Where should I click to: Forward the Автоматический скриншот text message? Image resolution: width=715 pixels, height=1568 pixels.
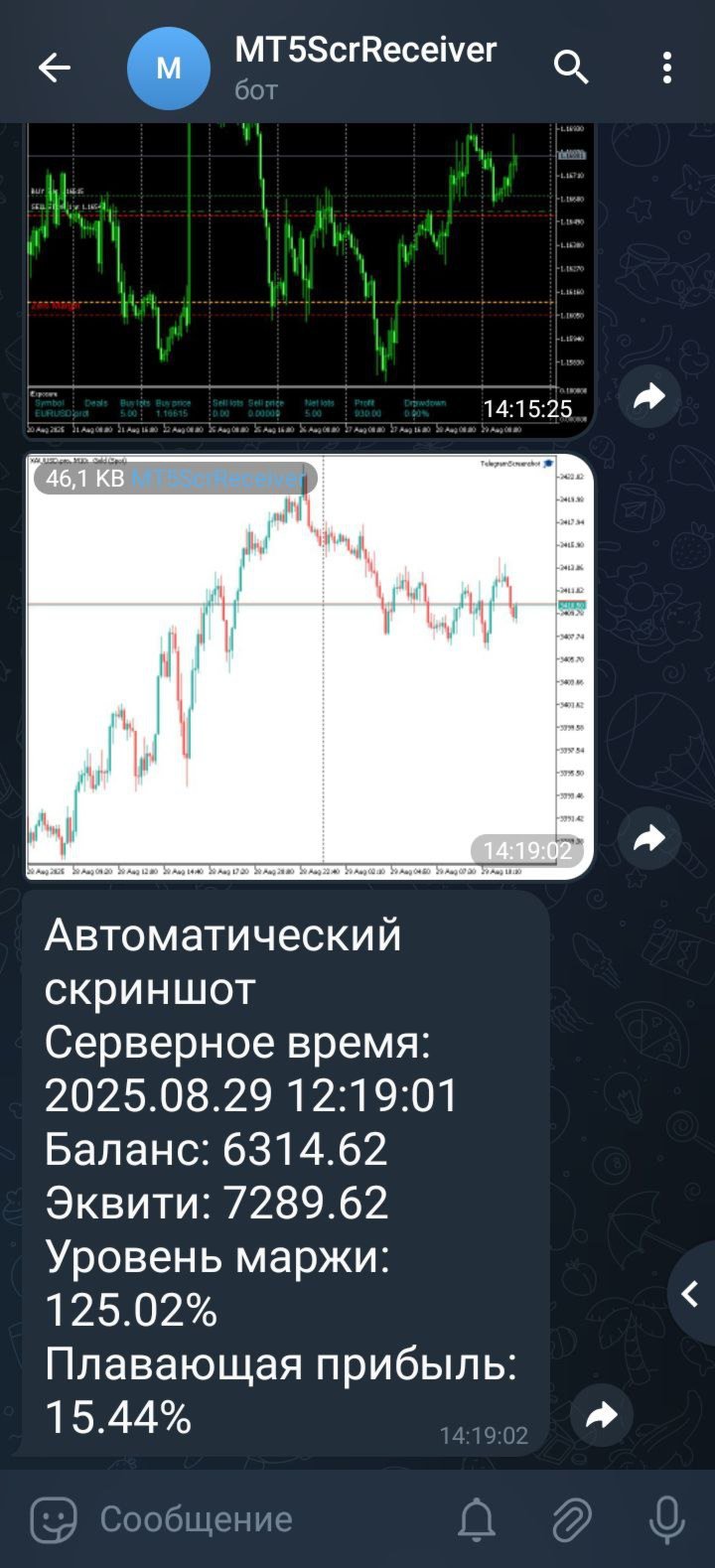point(602,1415)
